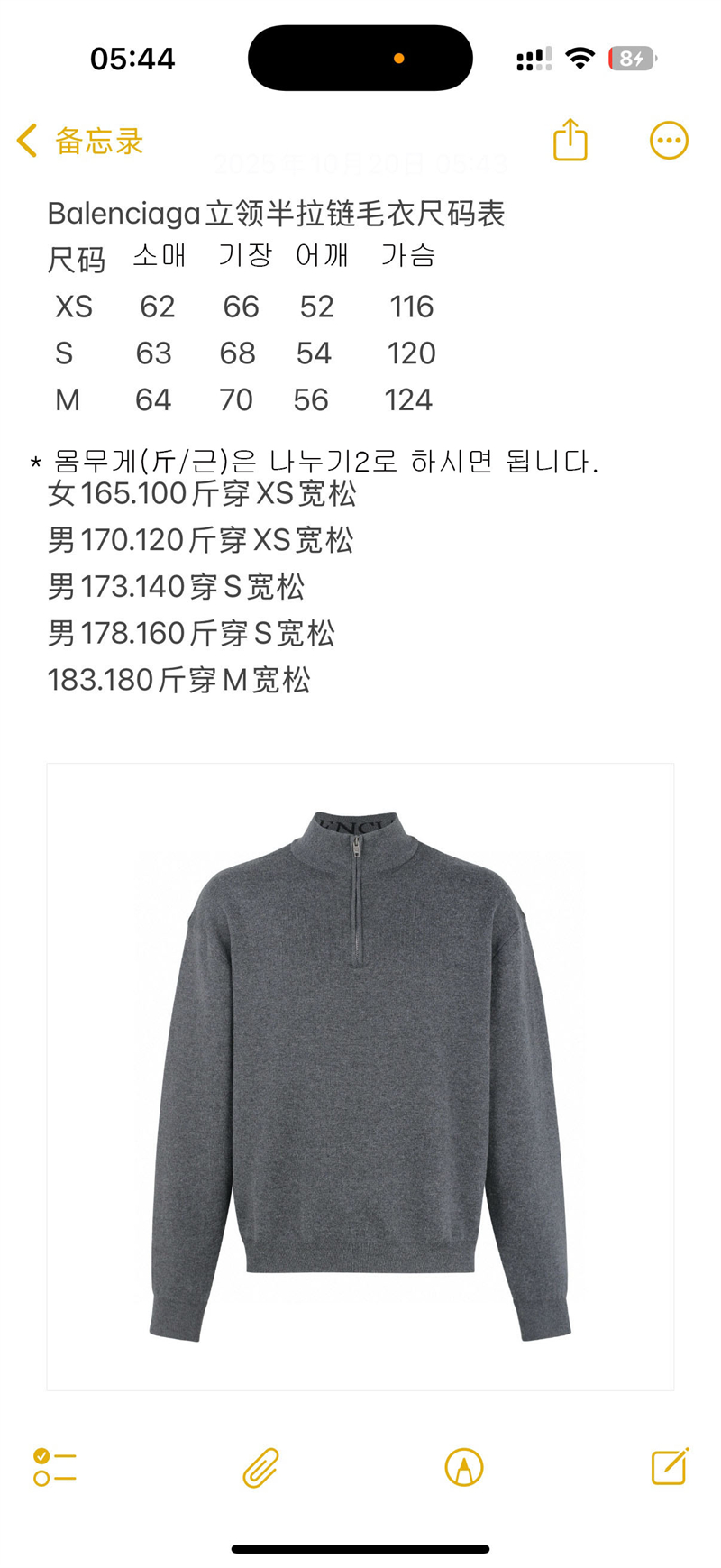Open the gray sweater image attachment
The image size is (721, 1568).
[360, 1076]
